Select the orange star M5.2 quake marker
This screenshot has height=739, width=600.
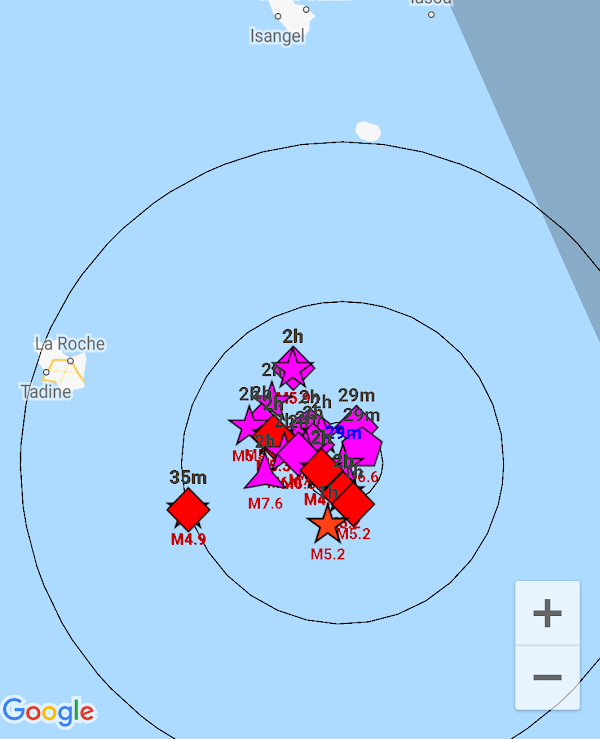click(327, 523)
